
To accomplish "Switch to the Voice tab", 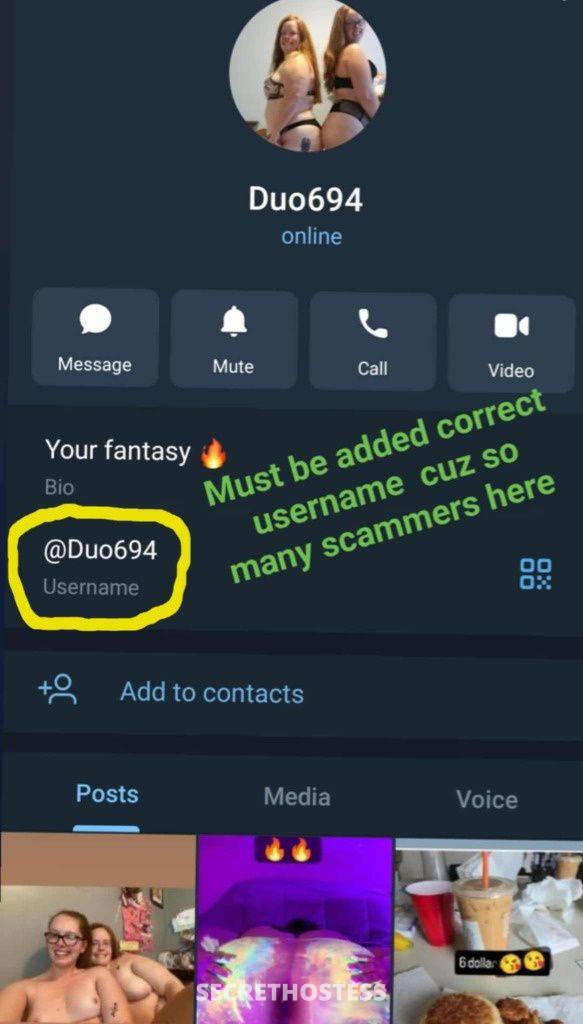I will [487, 799].
